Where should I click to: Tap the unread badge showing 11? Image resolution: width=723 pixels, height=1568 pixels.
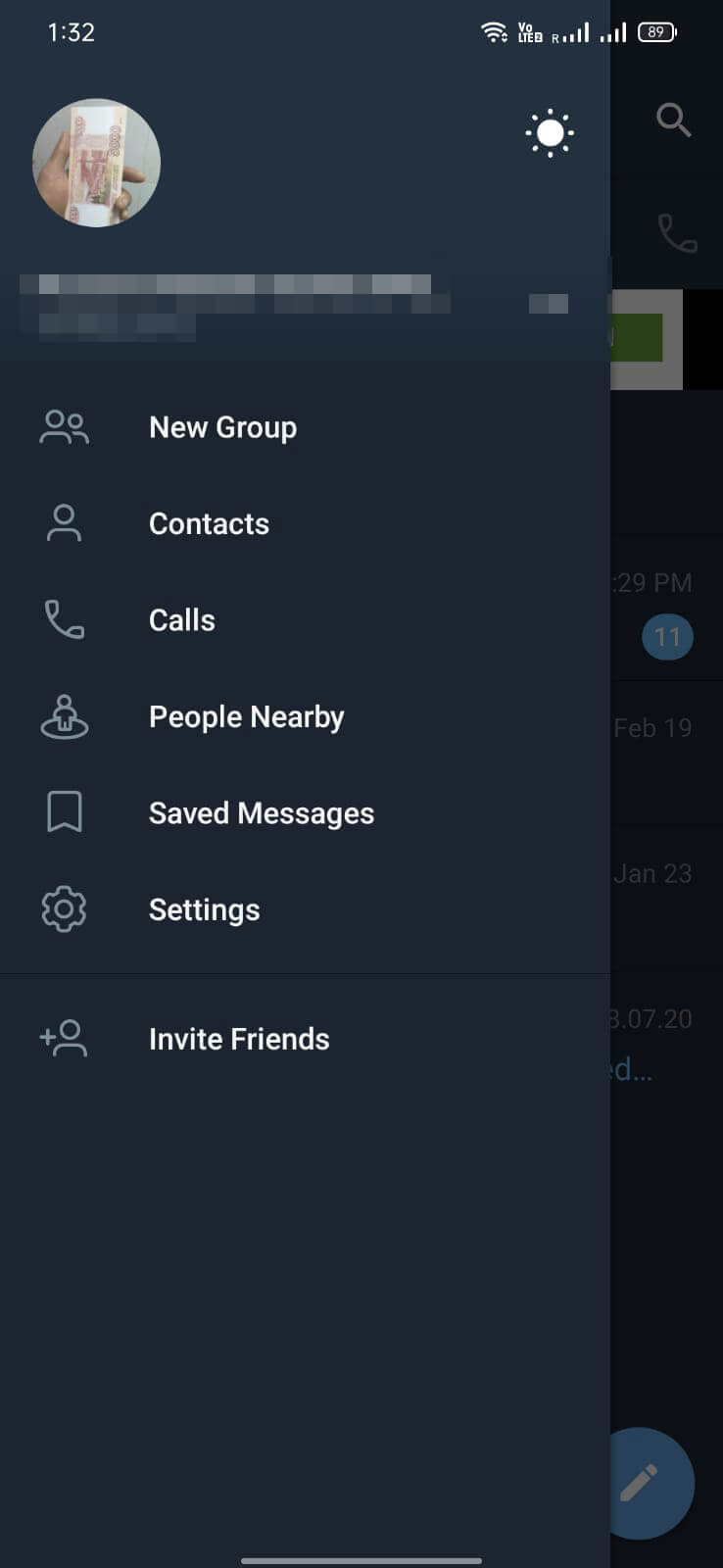tap(667, 636)
